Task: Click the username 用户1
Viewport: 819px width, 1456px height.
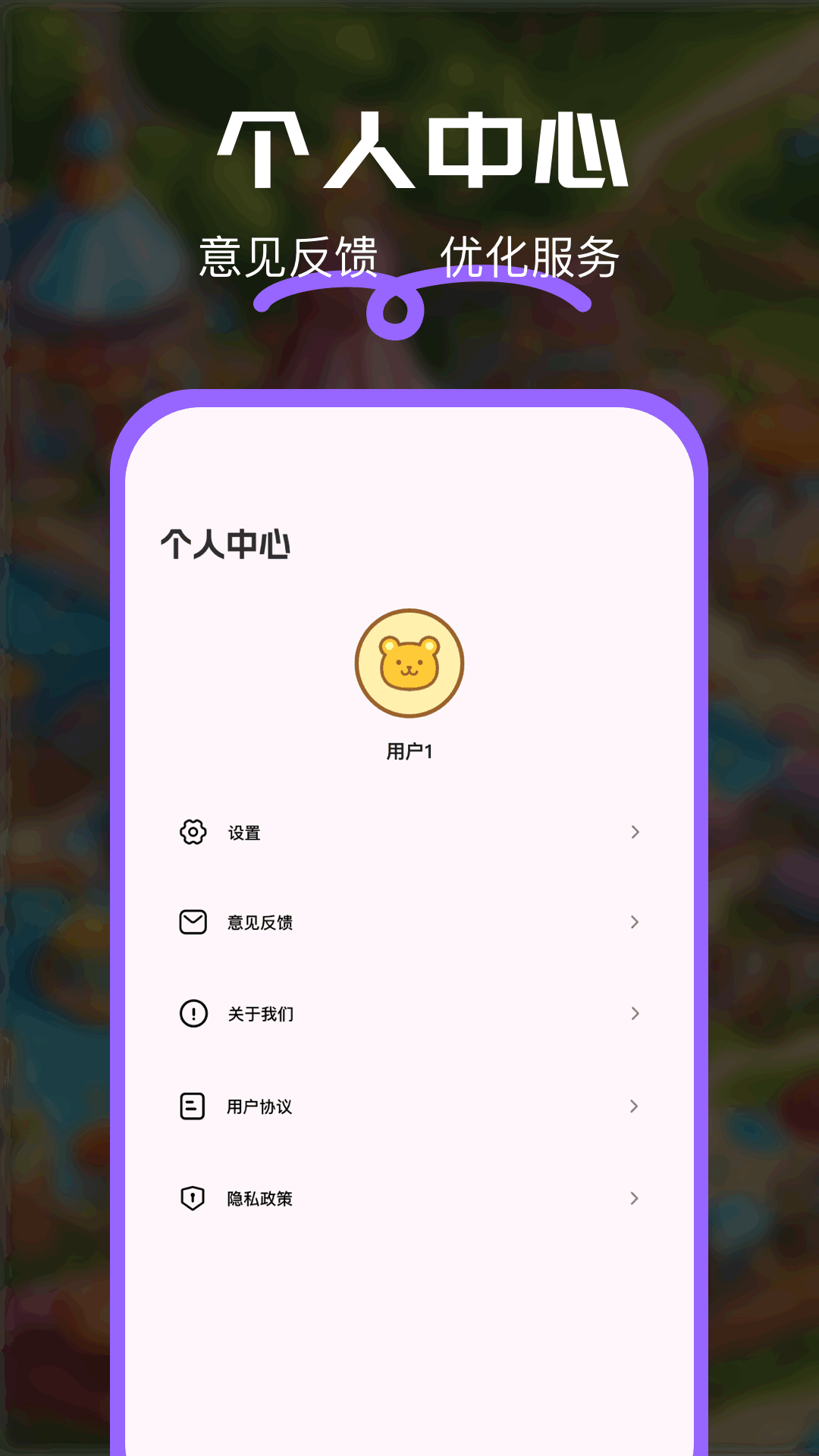Action: pos(409,751)
